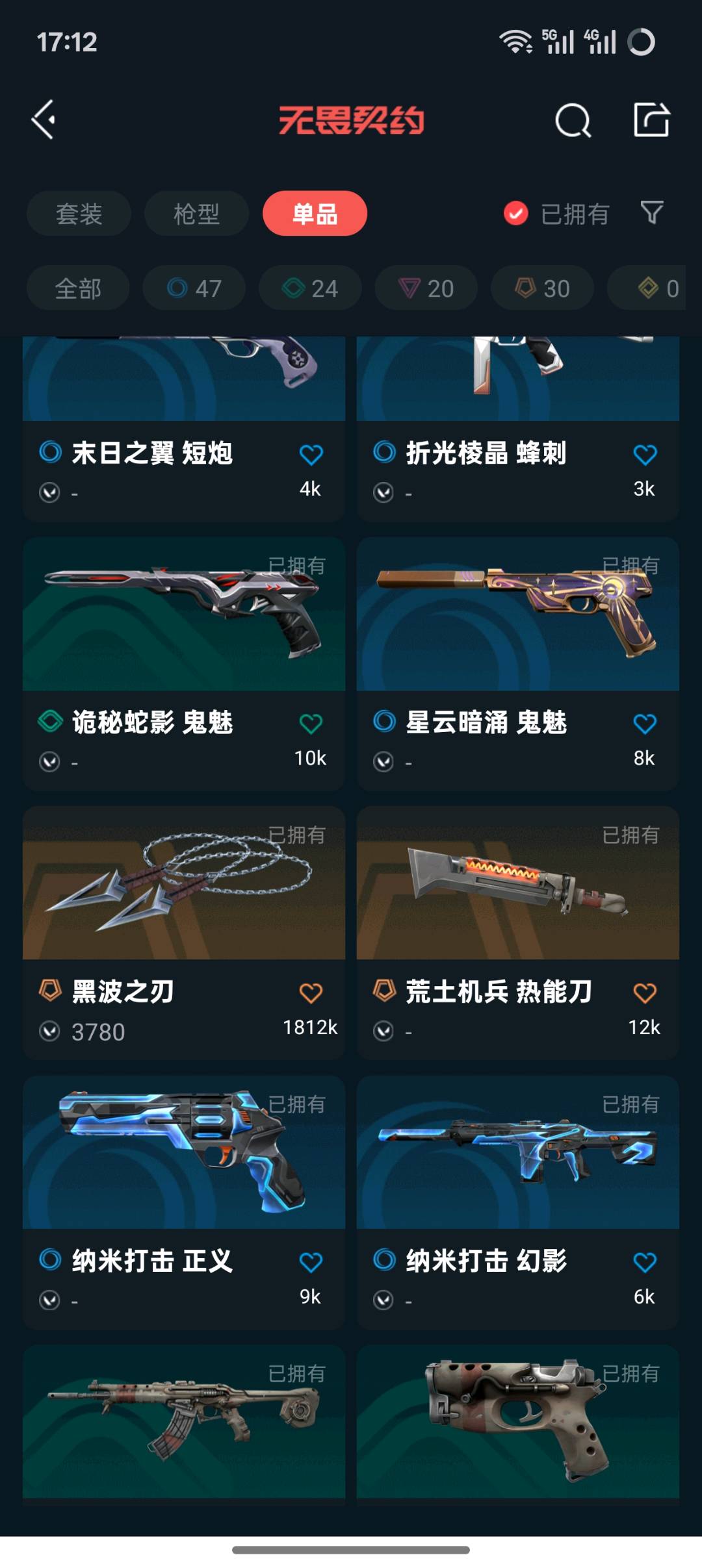Filter by the orange tier chip with 30
702x1568 pixels.
pos(542,288)
